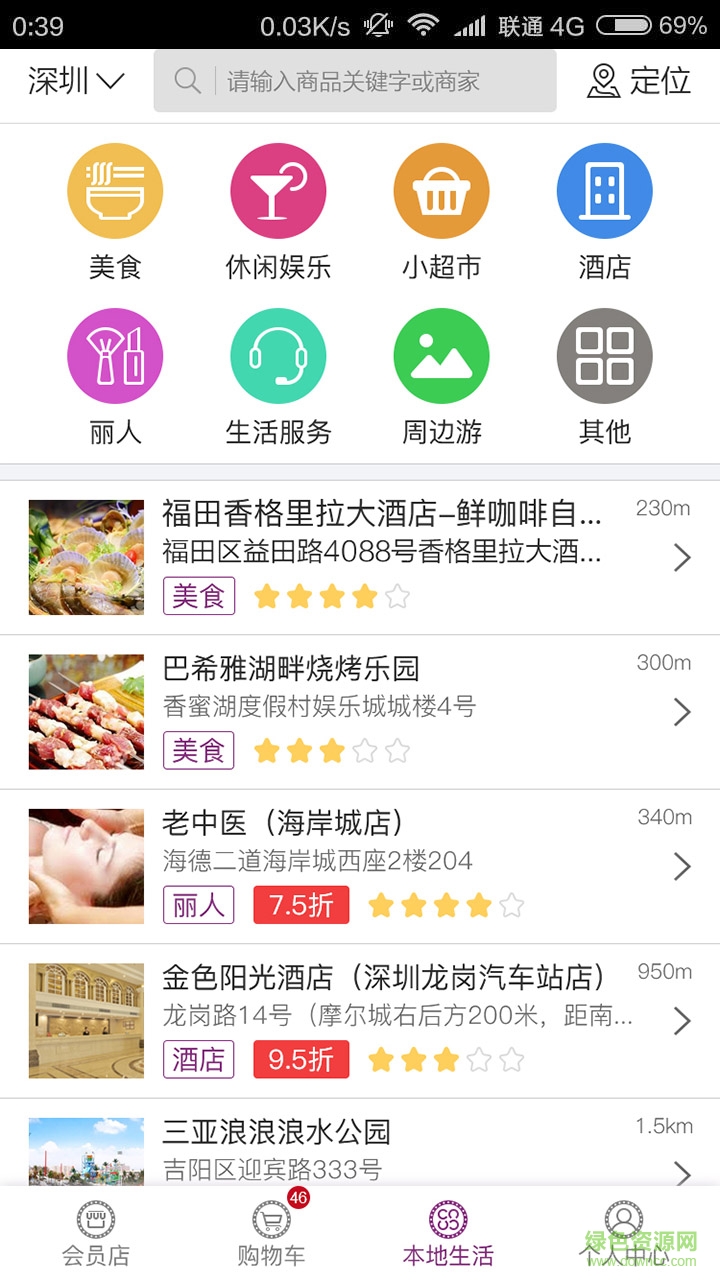Tap the 定位 location button
Image resolution: width=720 pixels, height=1280 pixels.
click(x=639, y=81)
